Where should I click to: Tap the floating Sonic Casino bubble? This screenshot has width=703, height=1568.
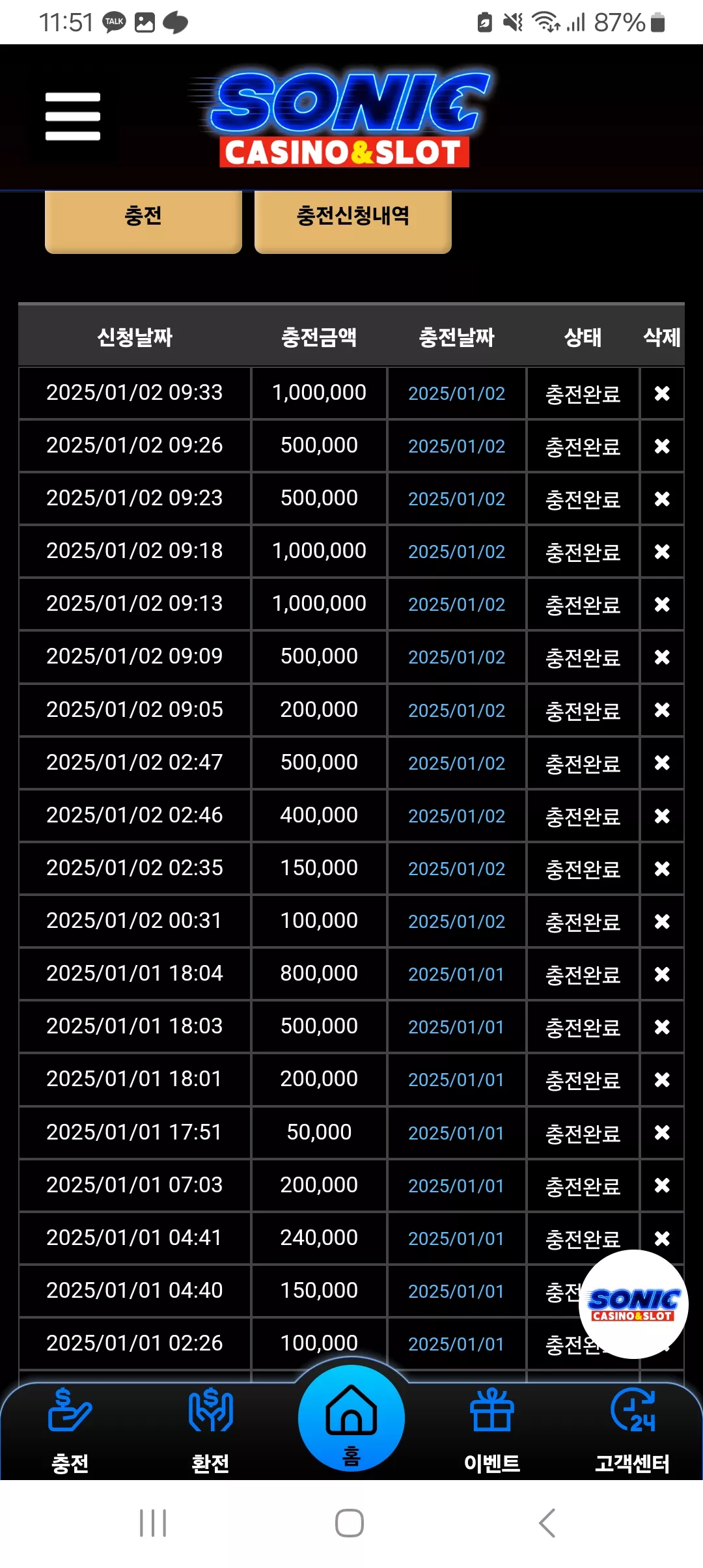(x=633, y=1304)
